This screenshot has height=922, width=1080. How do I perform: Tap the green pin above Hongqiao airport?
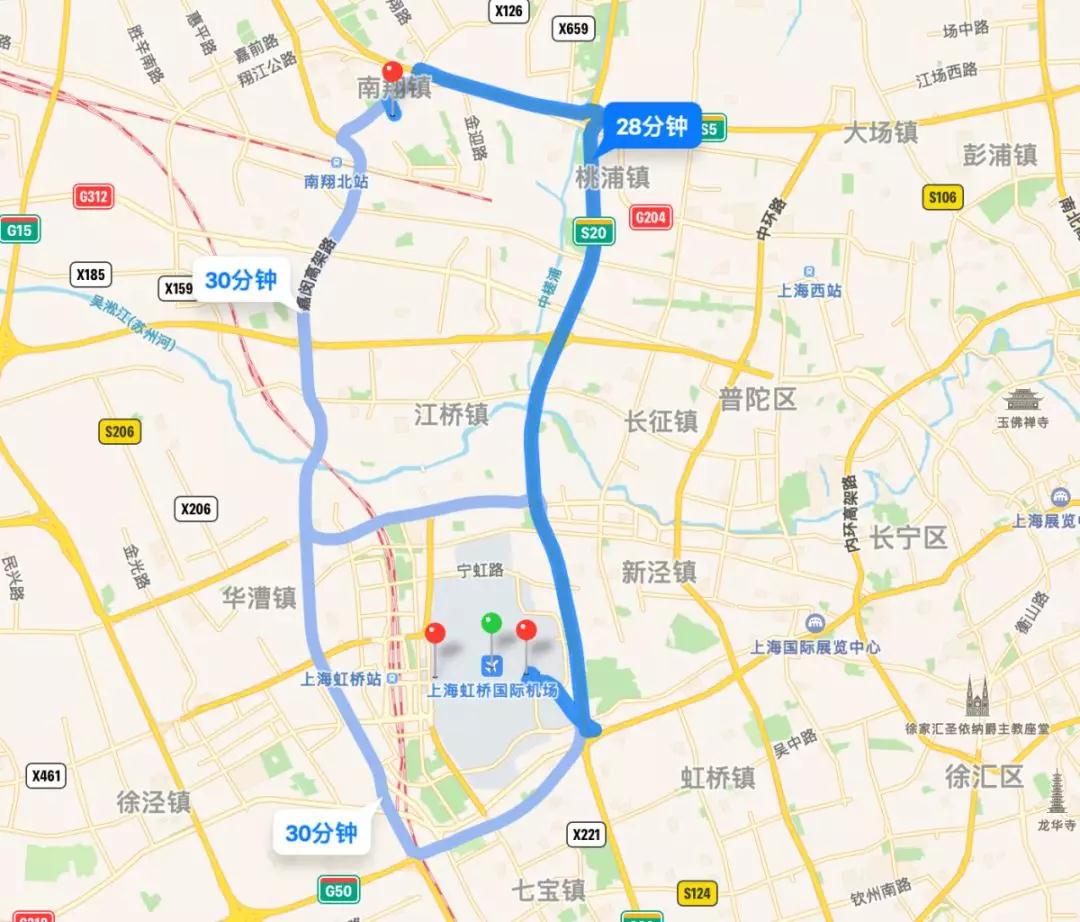pos(490,623)
